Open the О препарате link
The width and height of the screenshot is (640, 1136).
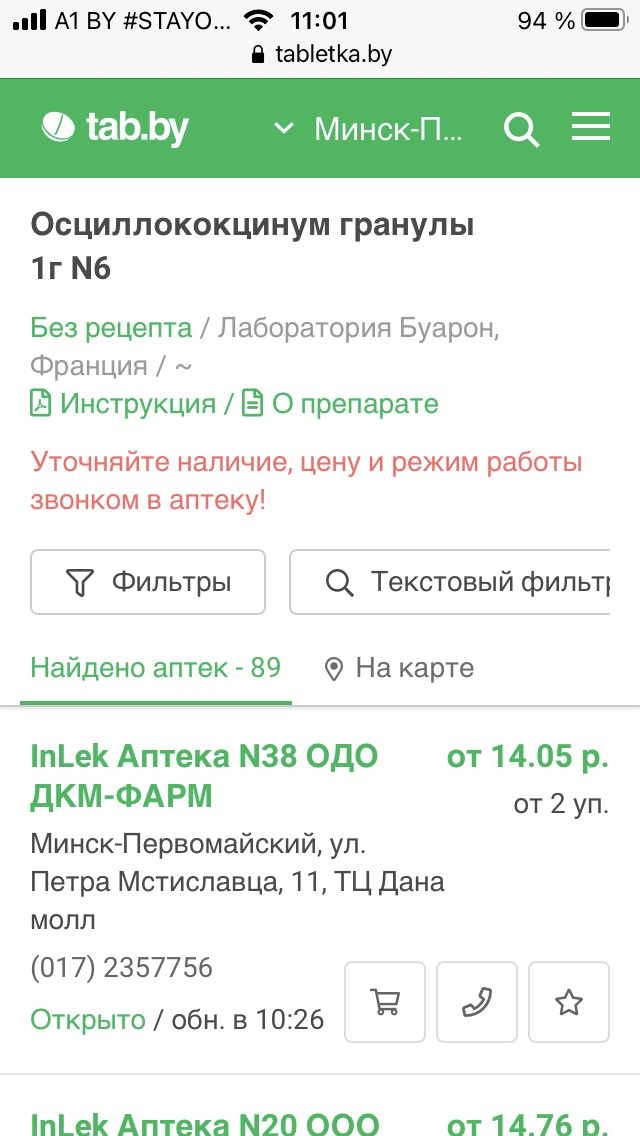(342, 404)
